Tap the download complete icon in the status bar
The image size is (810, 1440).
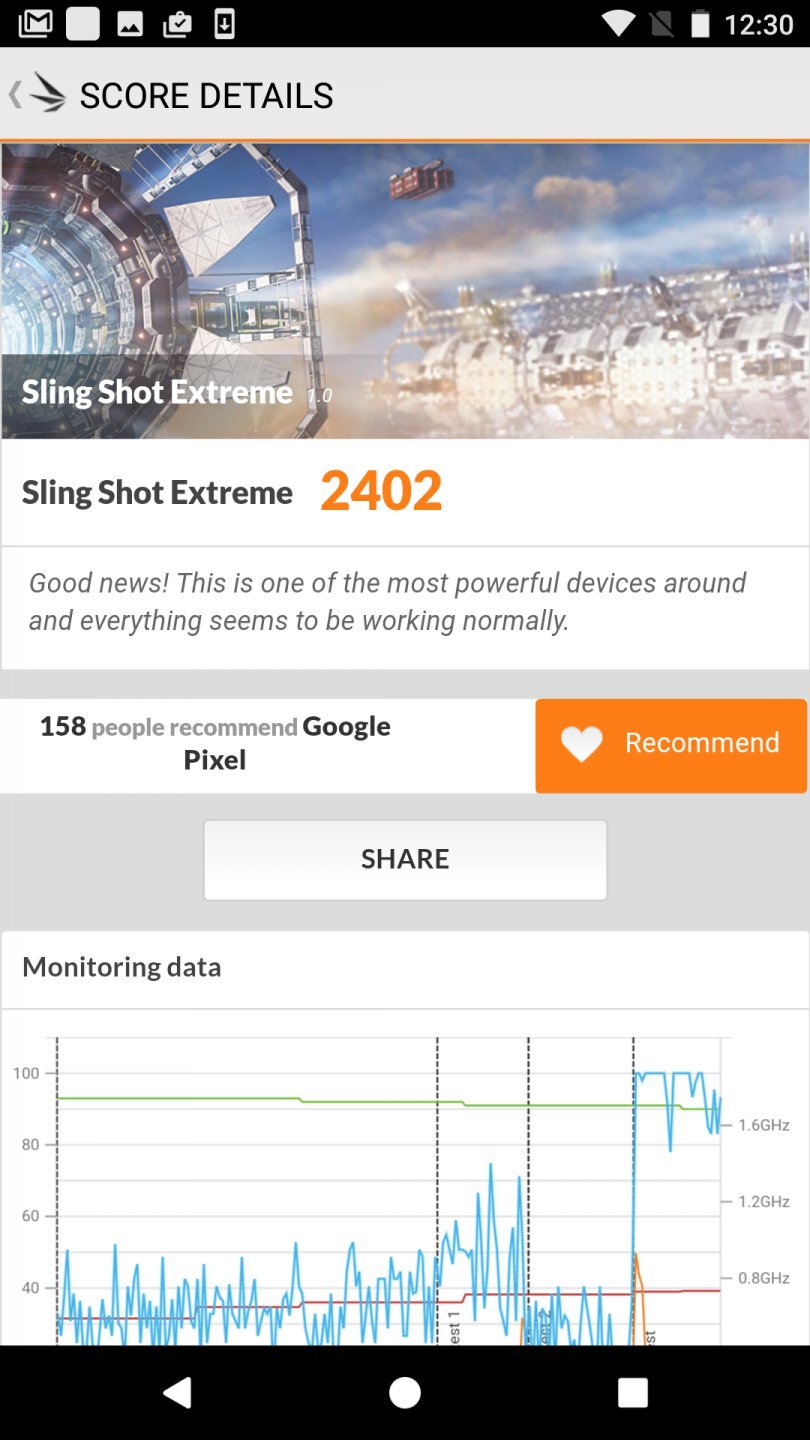222,22
